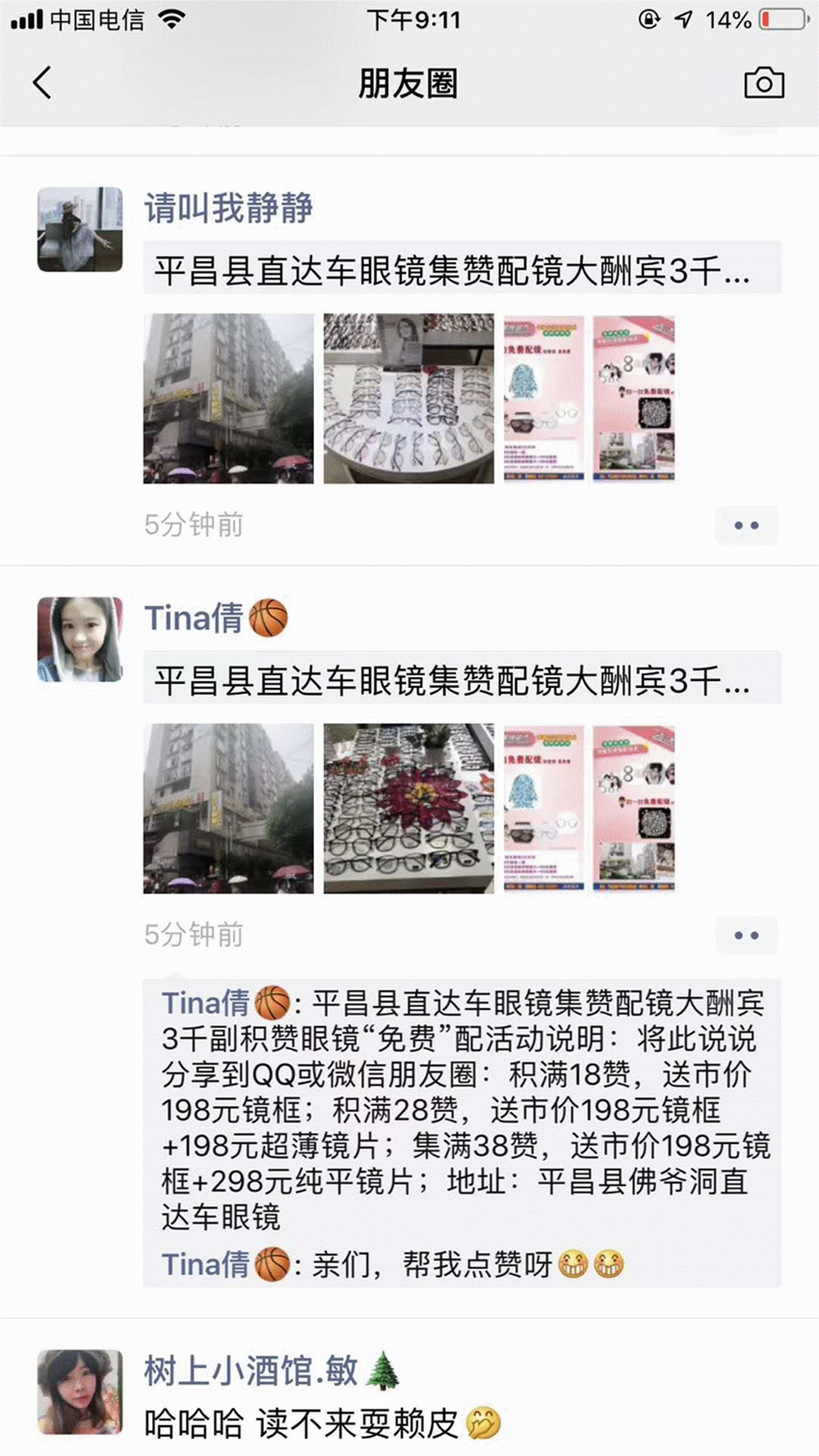
Task: Go back from Moments
Action: 41,83
